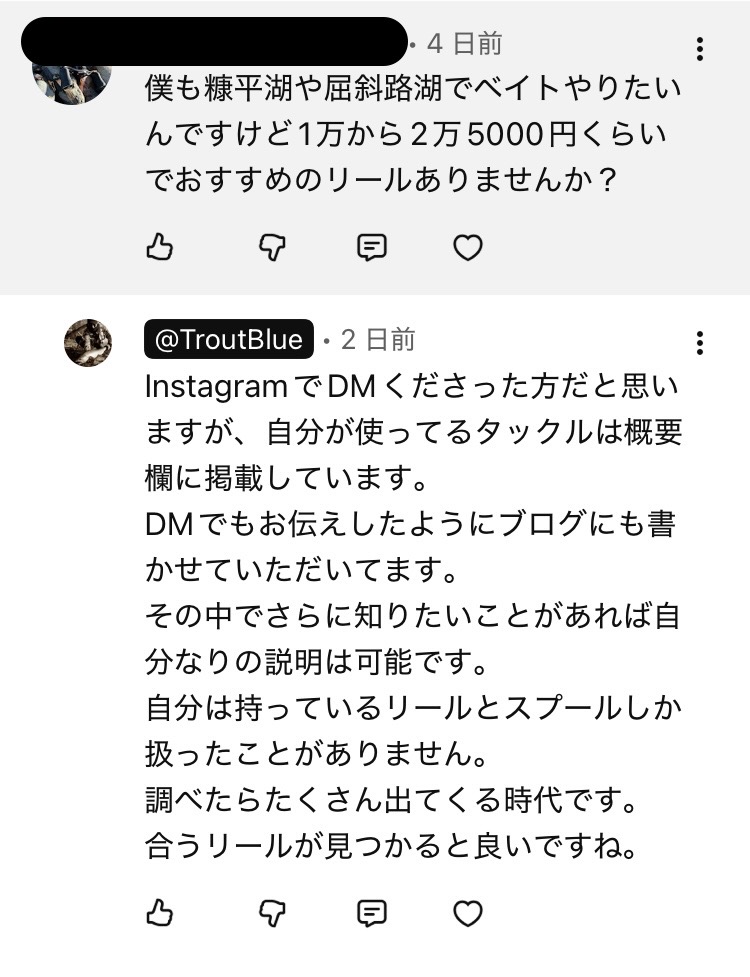Open overflow menu on the 4日前 comment
750x977 pixels.
coord(700,48)
